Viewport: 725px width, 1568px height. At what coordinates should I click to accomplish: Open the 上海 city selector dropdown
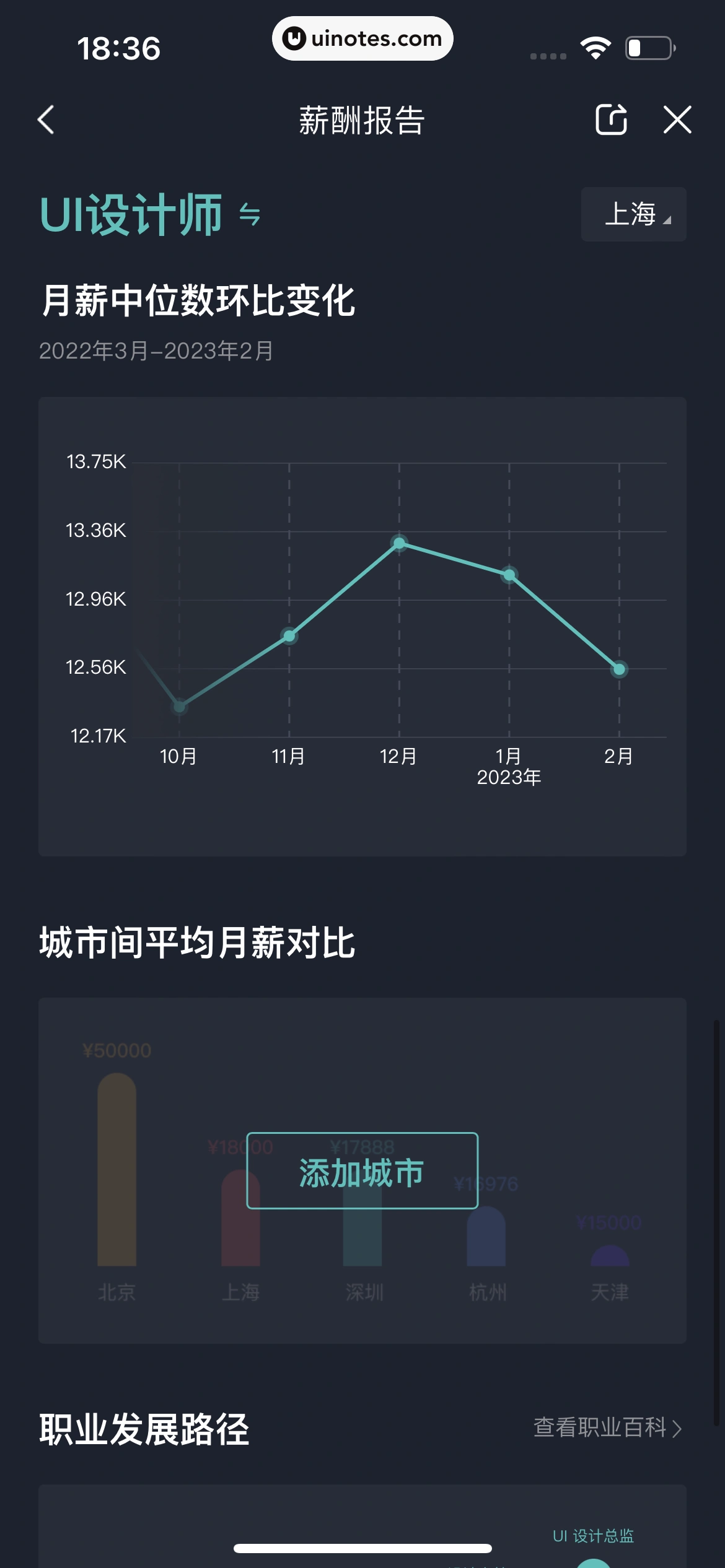pos(633,215)
